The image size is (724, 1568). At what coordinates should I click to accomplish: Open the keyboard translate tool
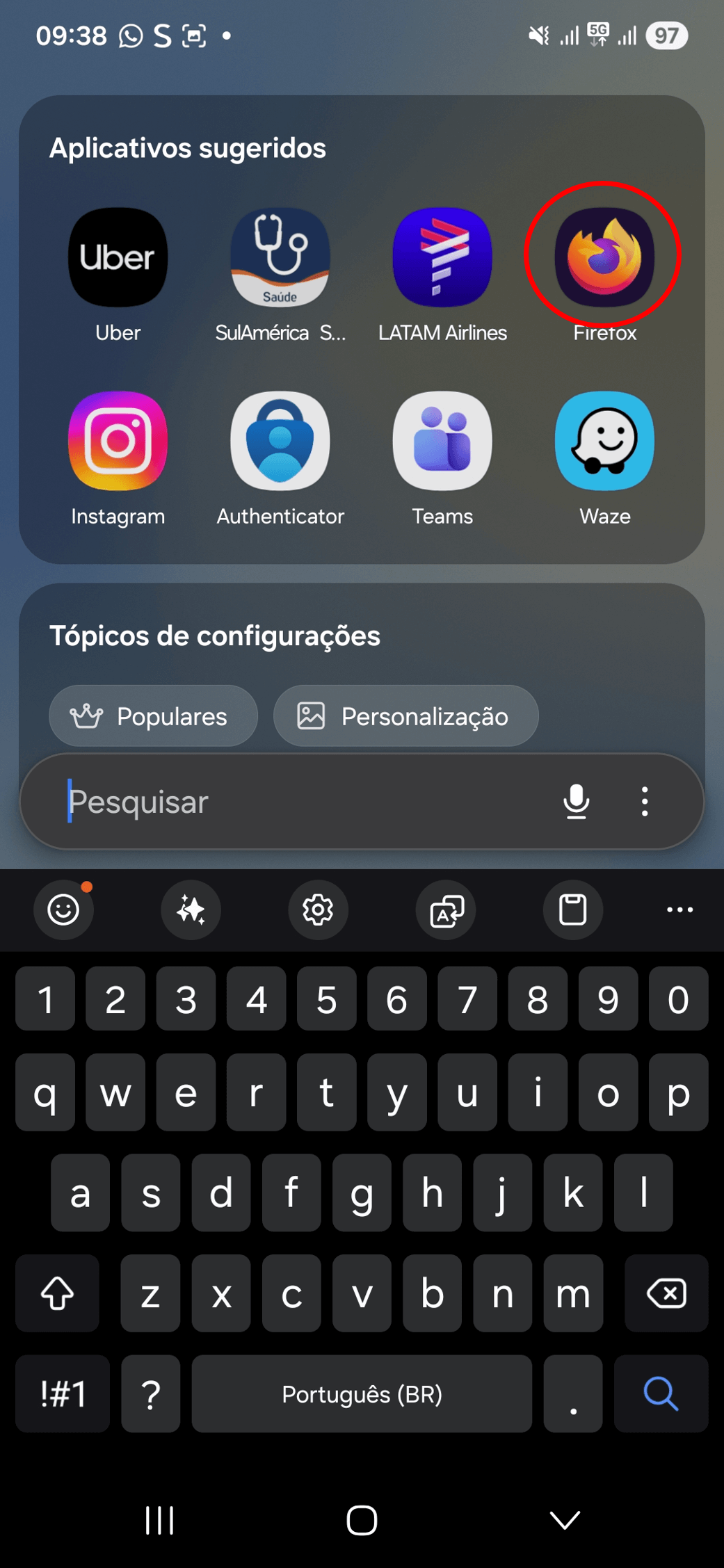point(446,910)
